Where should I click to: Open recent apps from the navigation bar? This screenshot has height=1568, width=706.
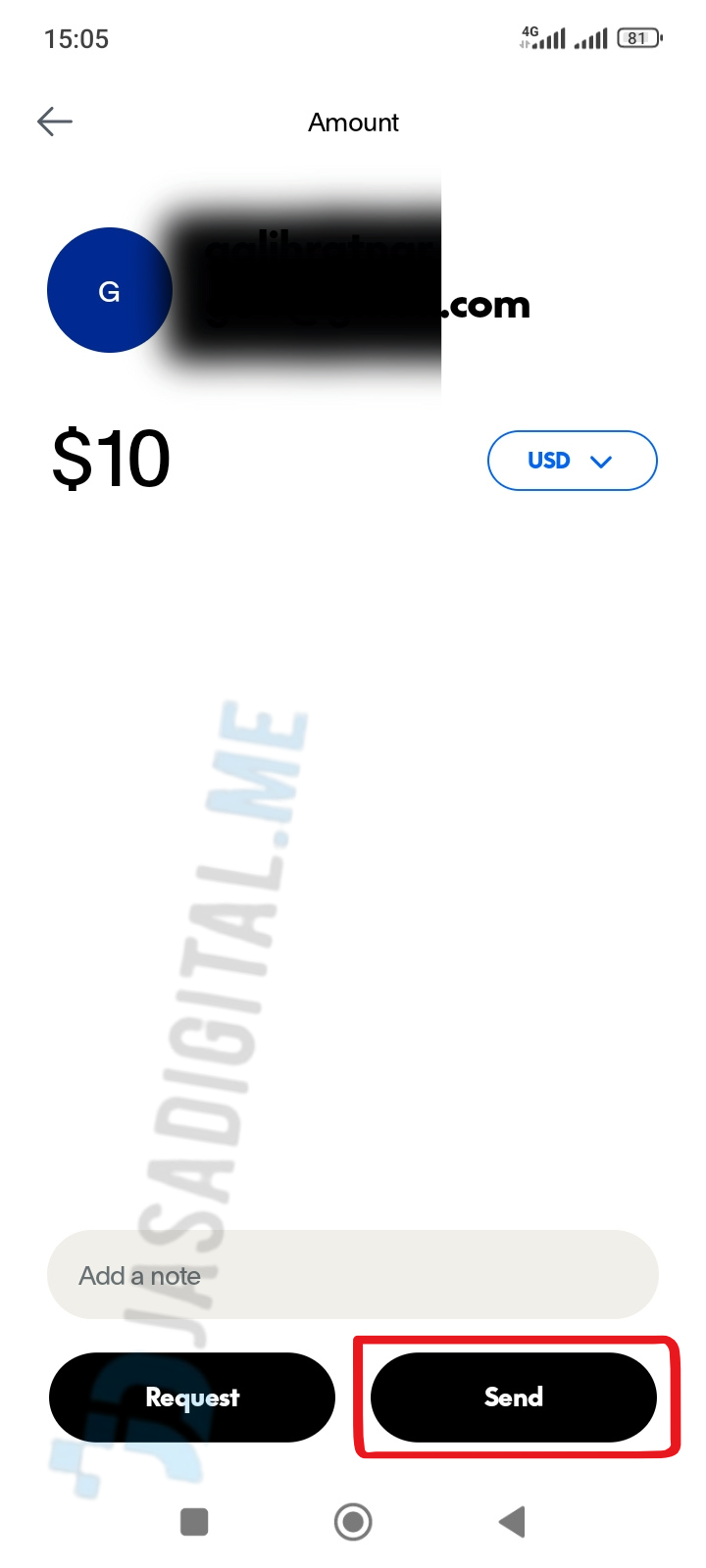pyautogui.click(x=194, y=1522)
